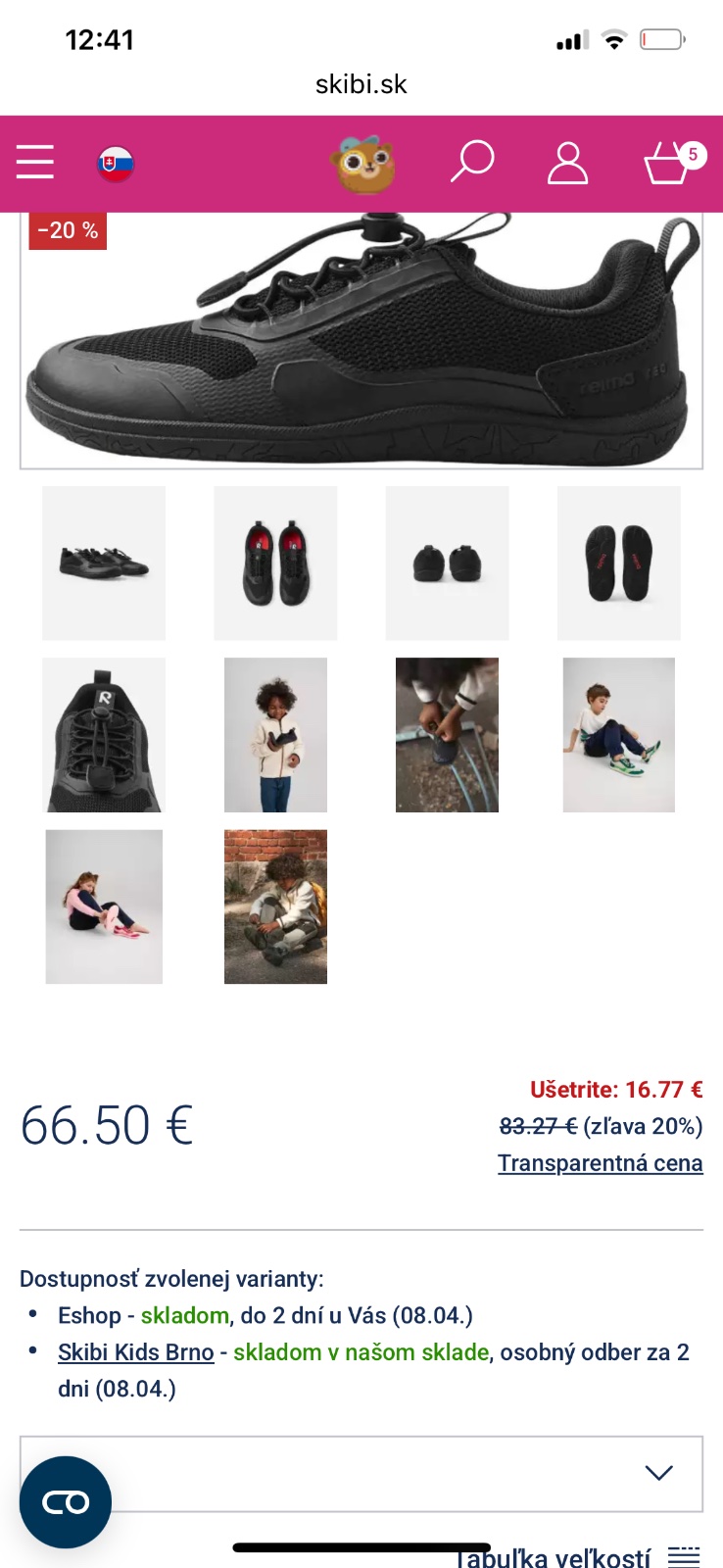Show the thumbnail of shoe heels
The width and height of the screenshot is (723, 1568).
click(447, 563)
